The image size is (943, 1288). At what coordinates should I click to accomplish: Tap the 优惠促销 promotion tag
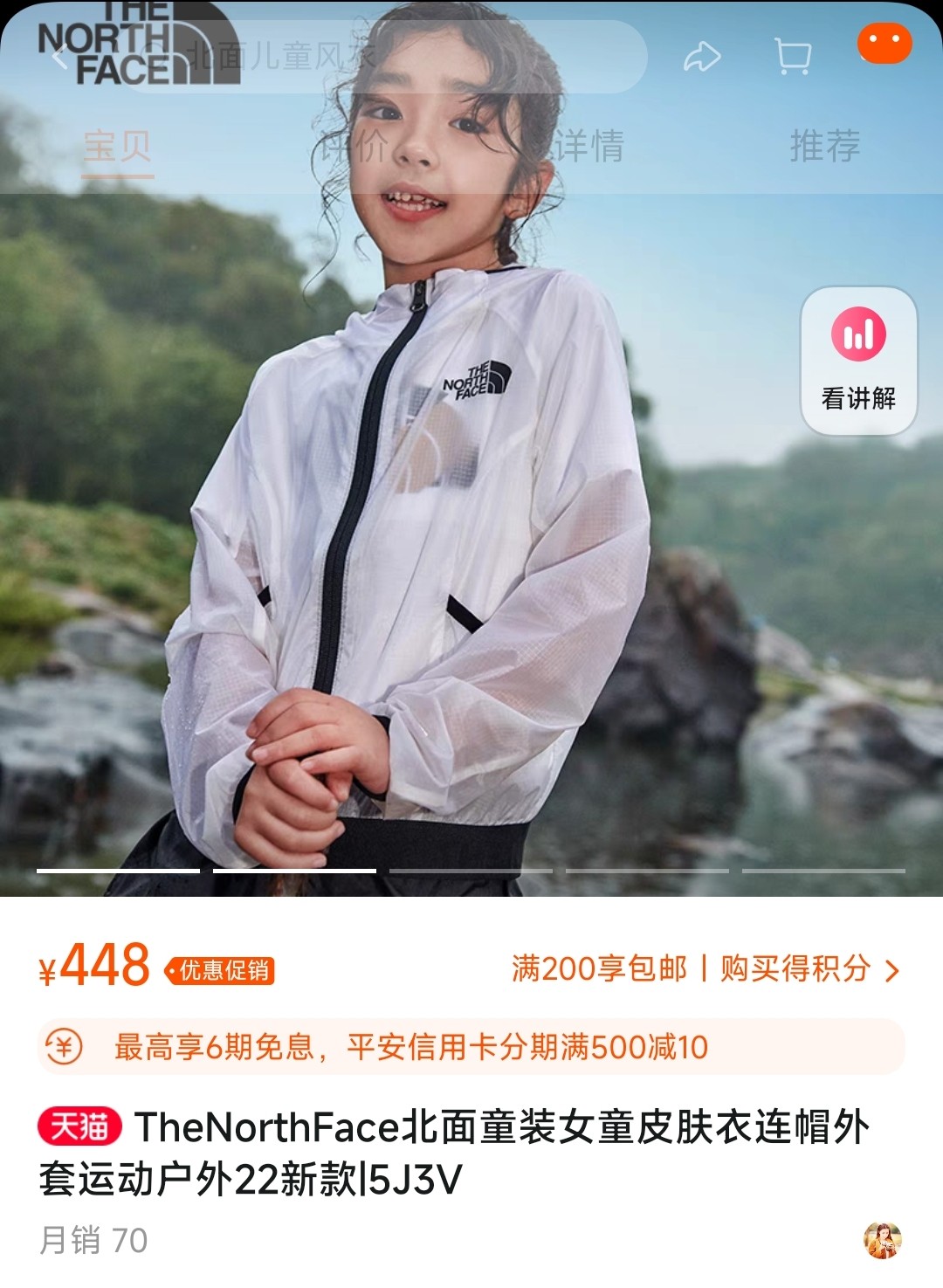click(x=220, y=970)
